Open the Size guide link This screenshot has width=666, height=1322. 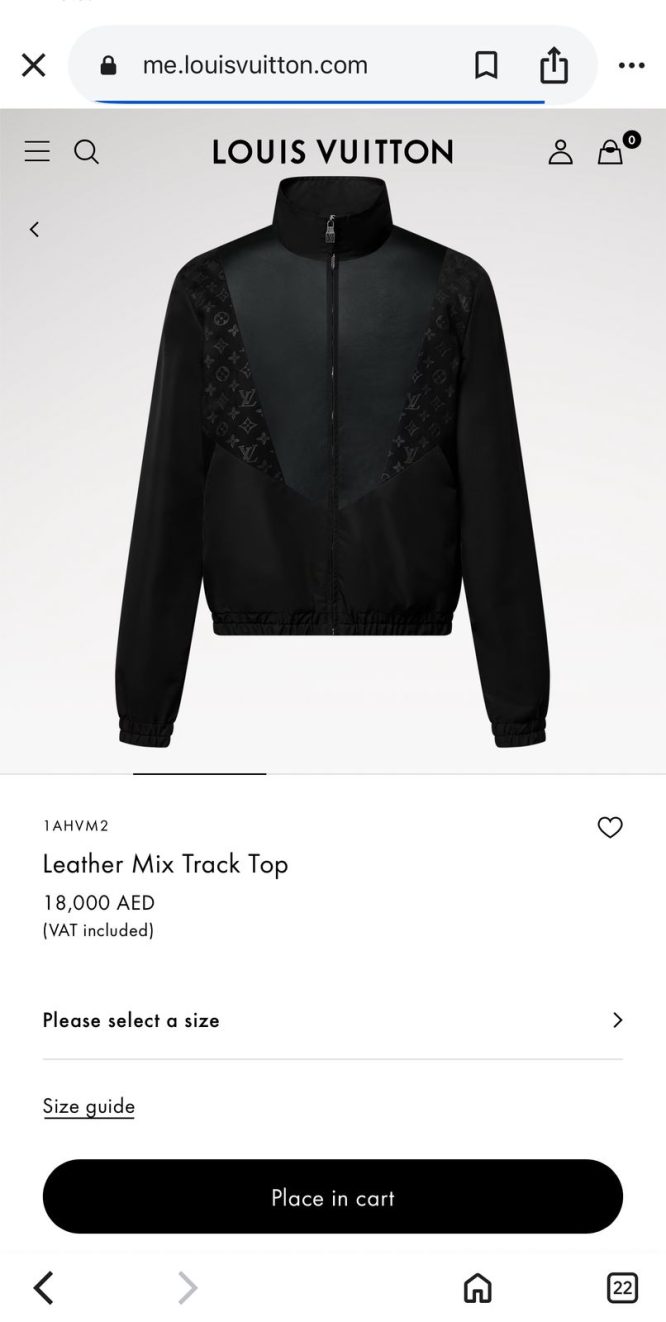pos(88,1106)
